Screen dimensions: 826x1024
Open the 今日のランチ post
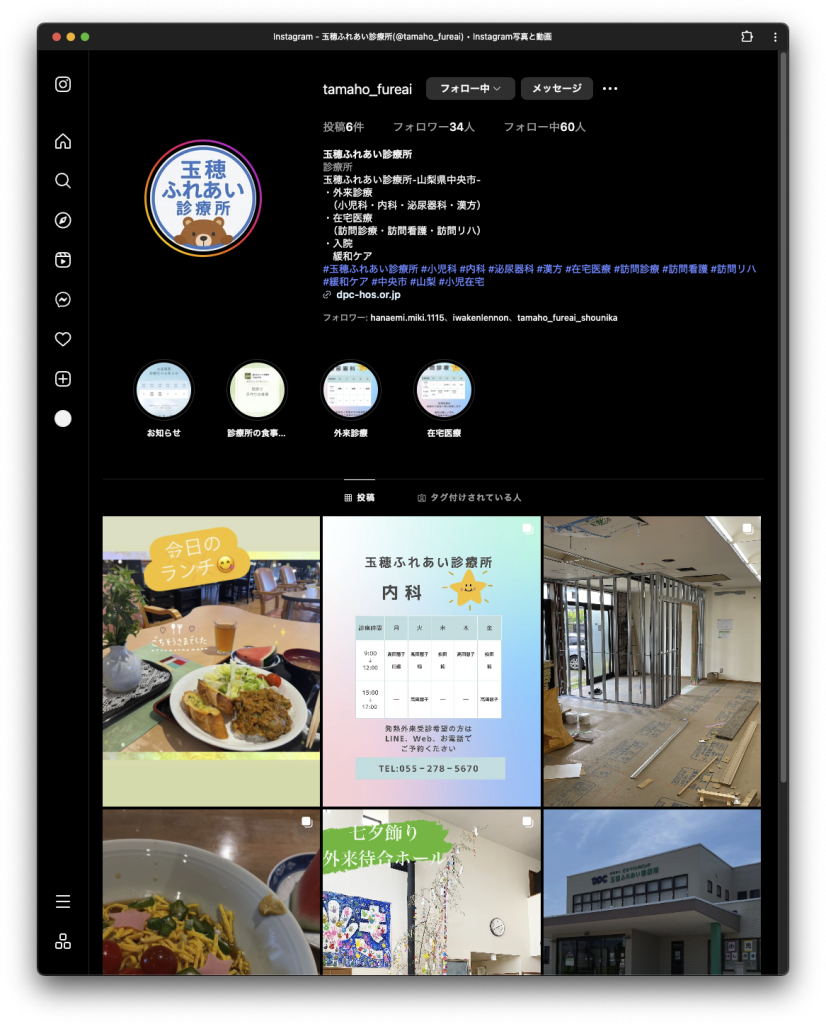tap(211, 661)
